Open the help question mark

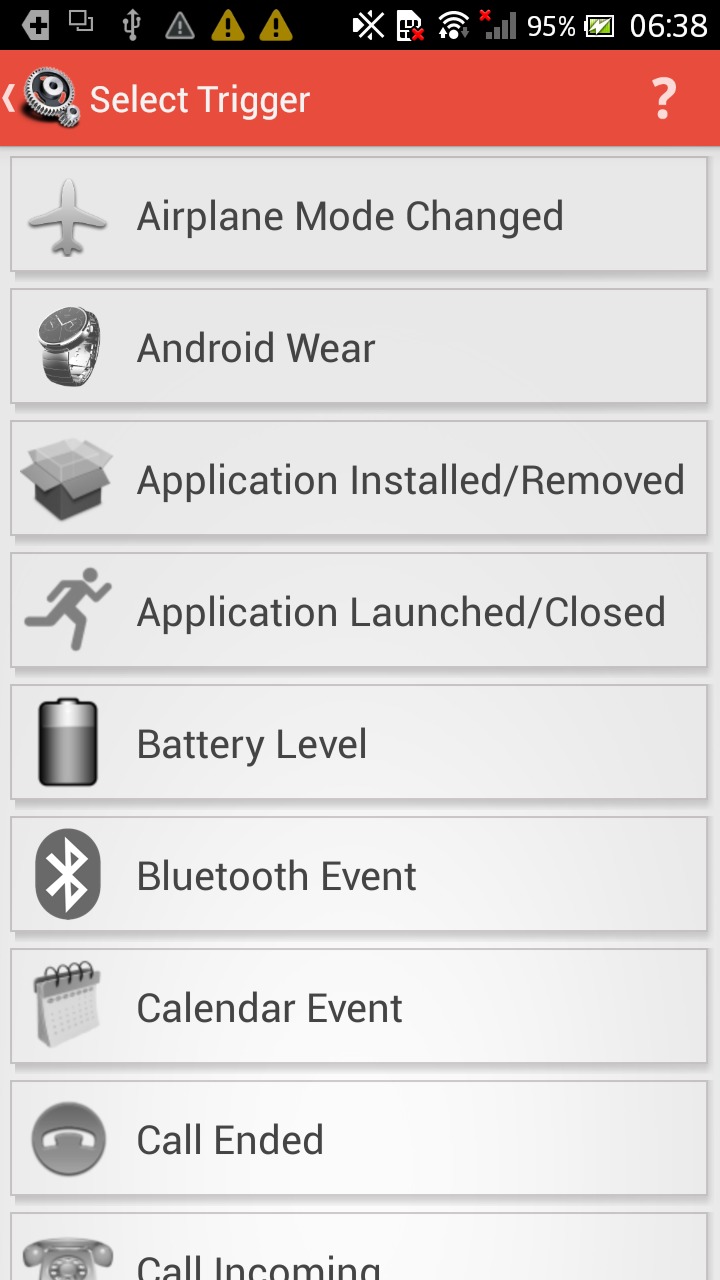coord(663,99)
